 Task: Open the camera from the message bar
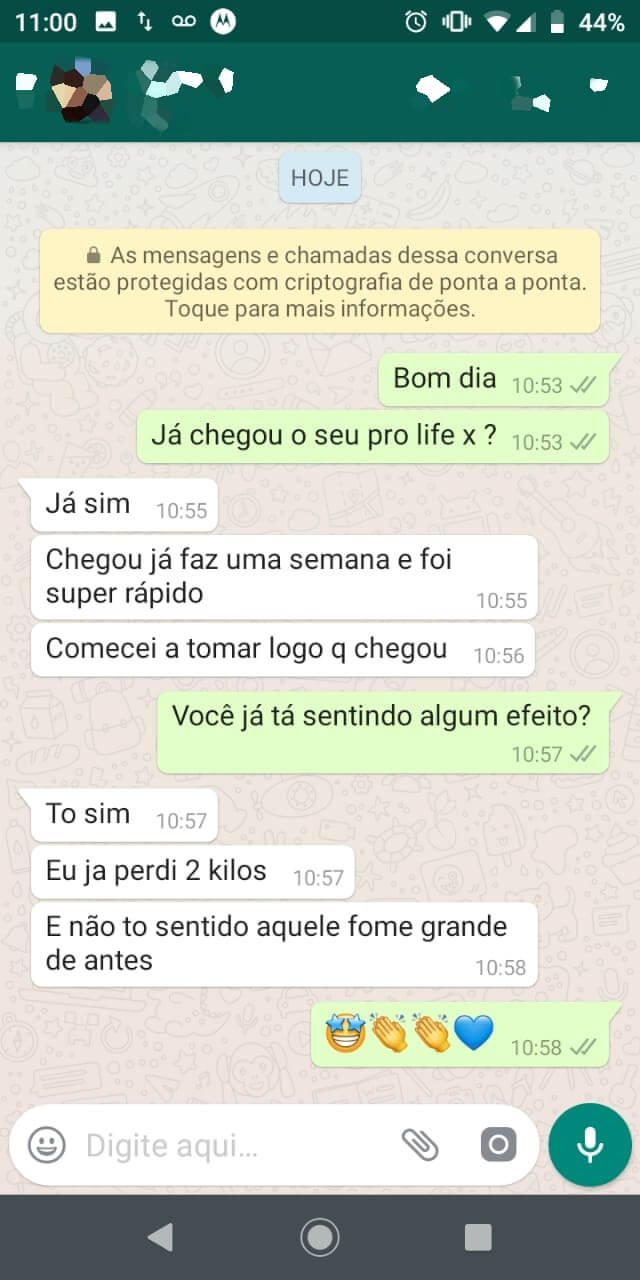[498, 1144]
